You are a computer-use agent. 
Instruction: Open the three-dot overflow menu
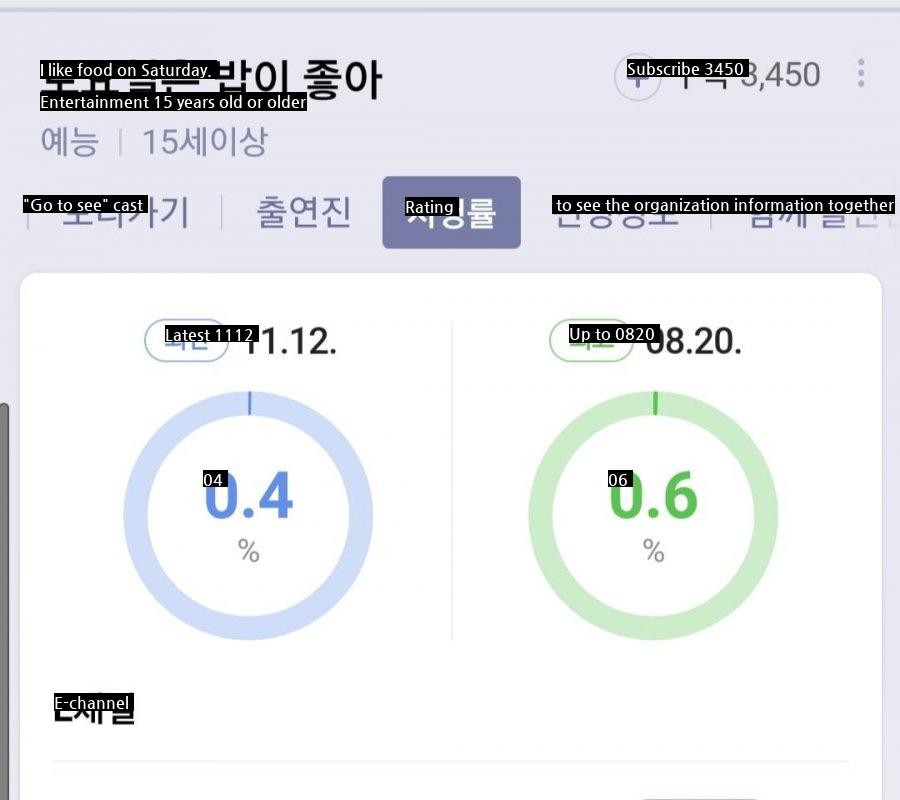tap(860, 73)
